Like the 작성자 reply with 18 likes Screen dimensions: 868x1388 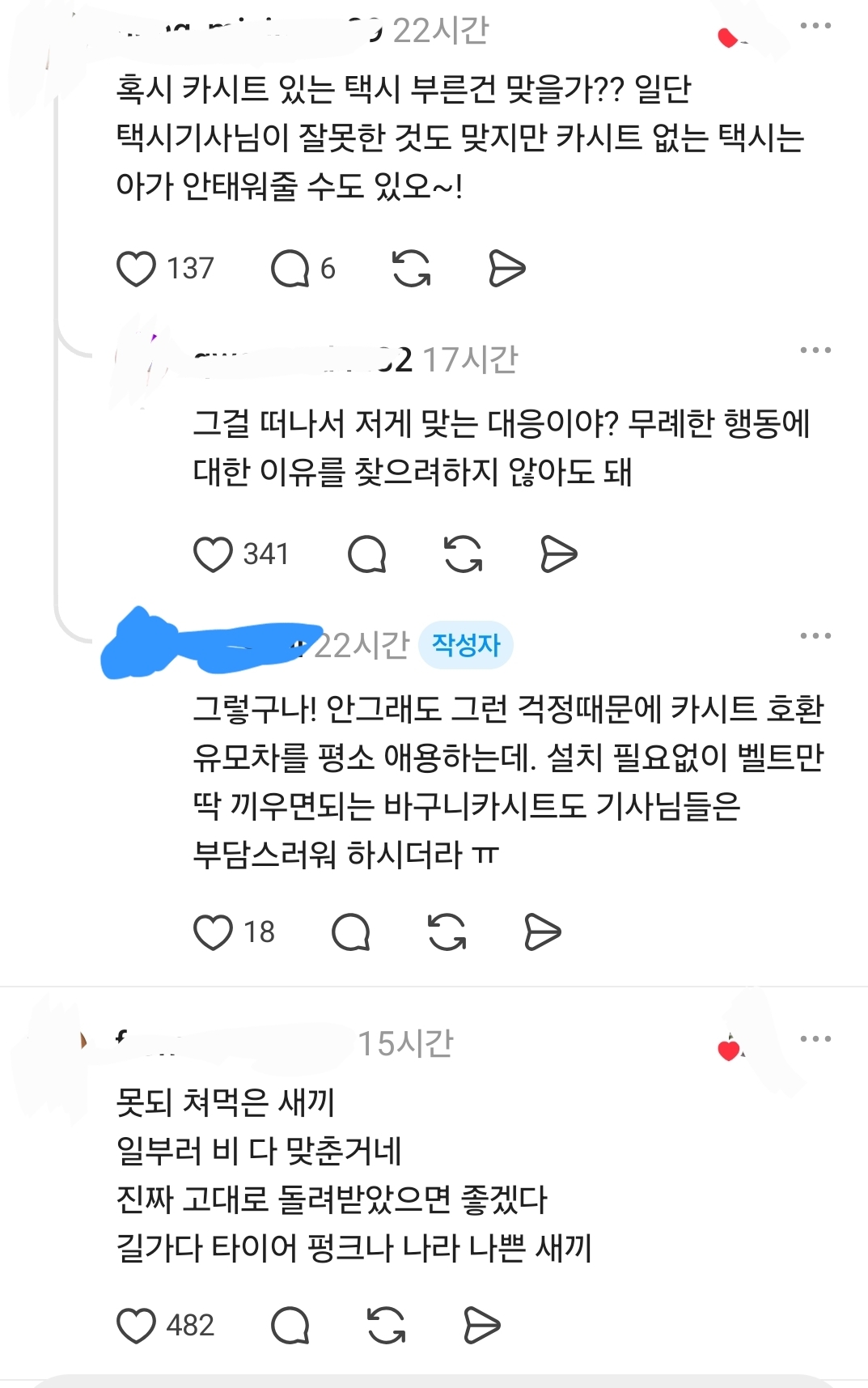click(x=213, y=932)
